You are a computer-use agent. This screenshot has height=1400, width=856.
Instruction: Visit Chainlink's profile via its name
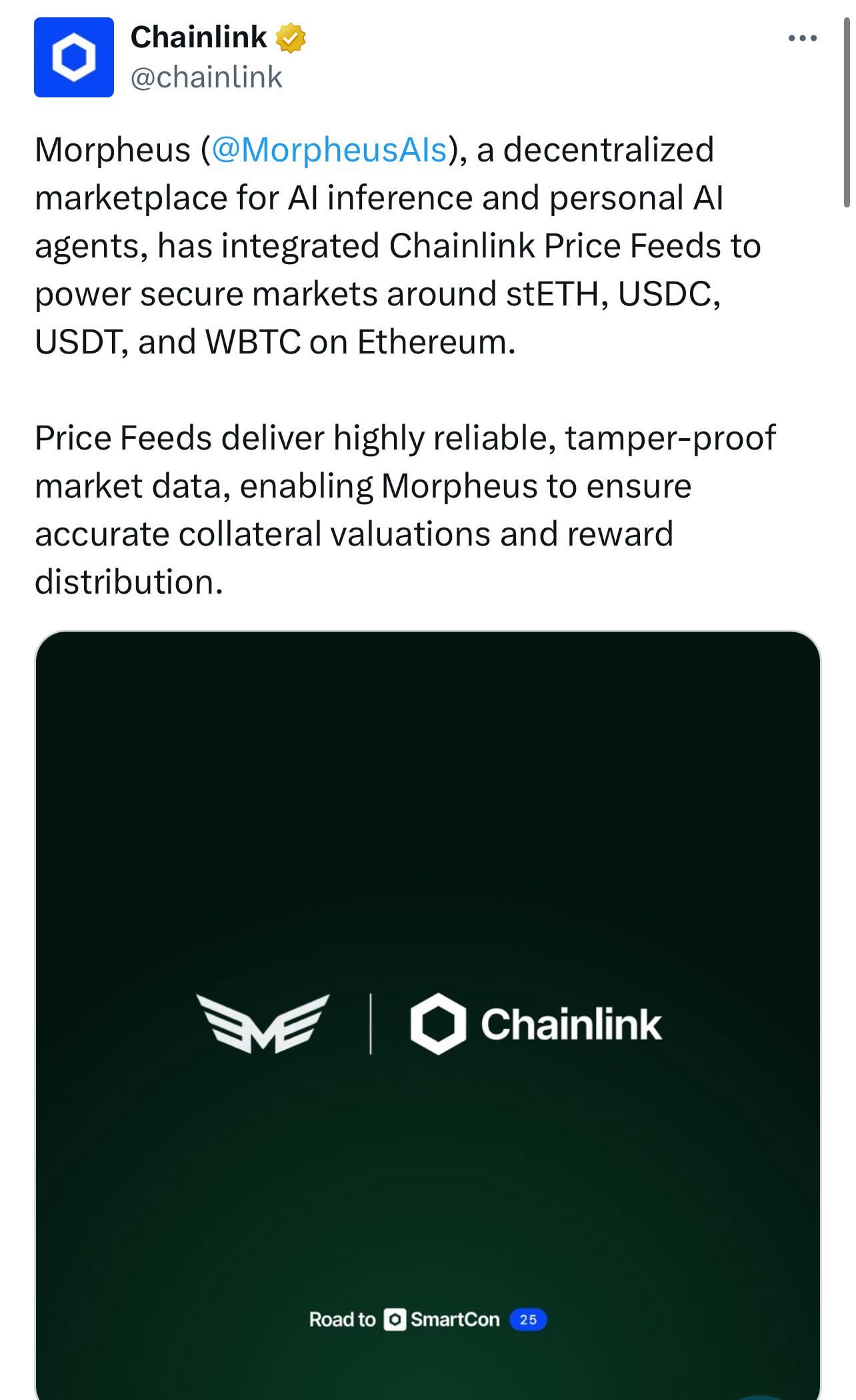199,37
